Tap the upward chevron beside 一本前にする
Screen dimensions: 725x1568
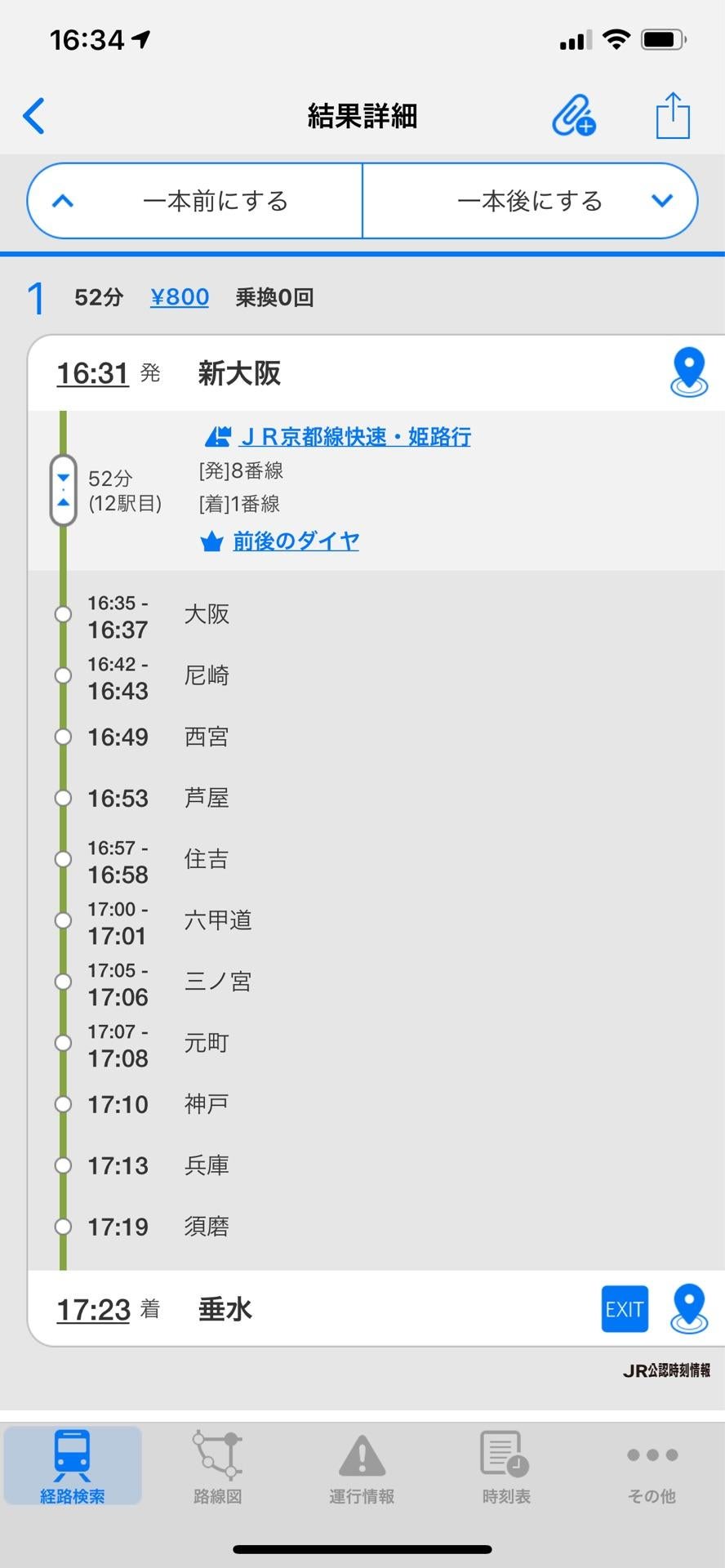click(63, 200)
